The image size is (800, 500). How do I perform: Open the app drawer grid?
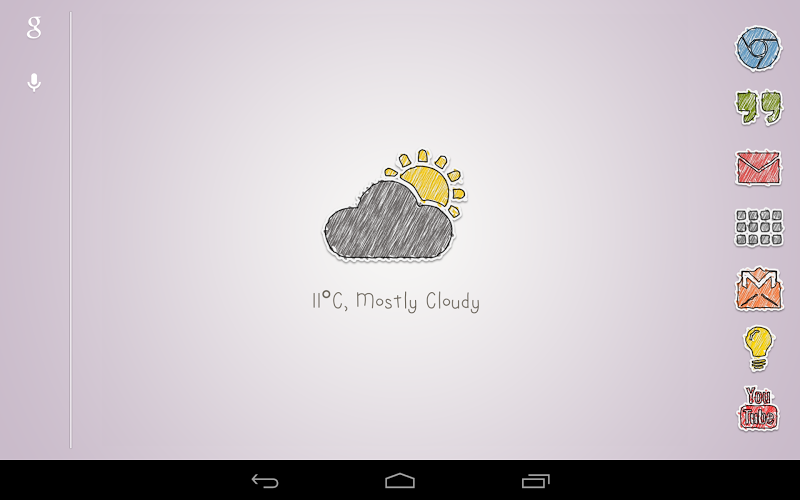(758, 228)
